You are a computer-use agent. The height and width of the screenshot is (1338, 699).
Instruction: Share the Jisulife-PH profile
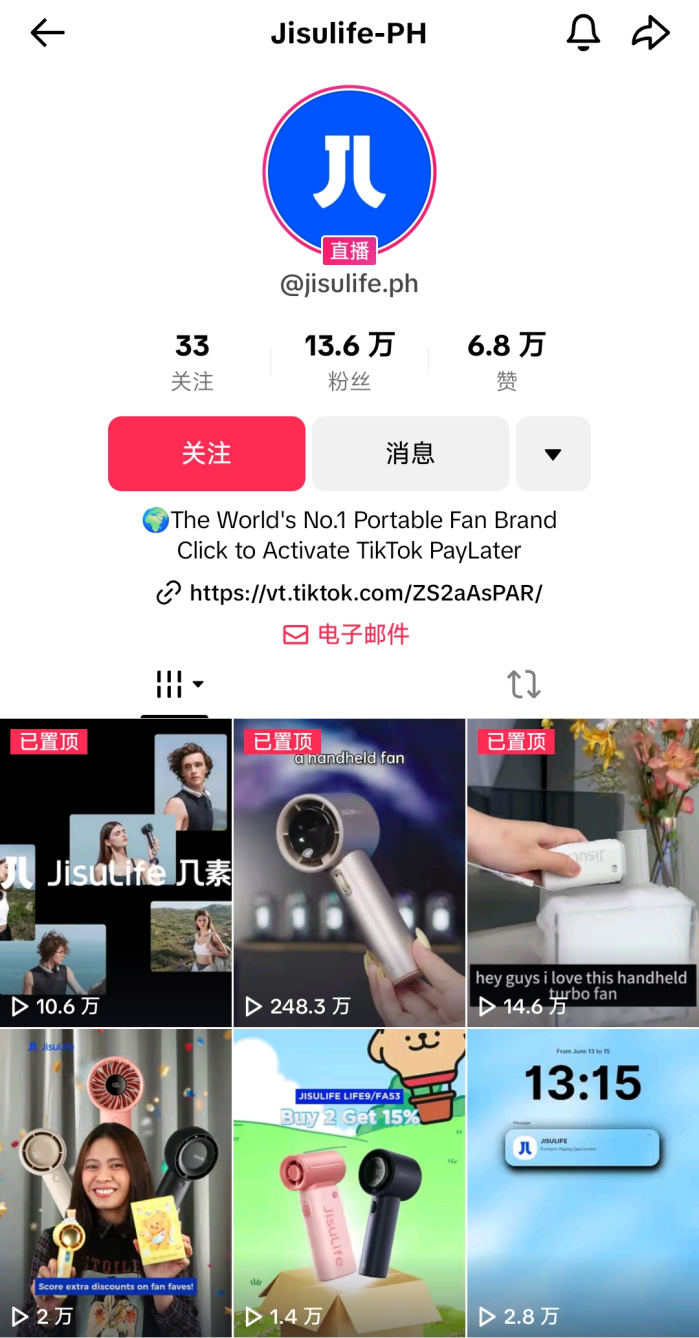click(650, 33)
